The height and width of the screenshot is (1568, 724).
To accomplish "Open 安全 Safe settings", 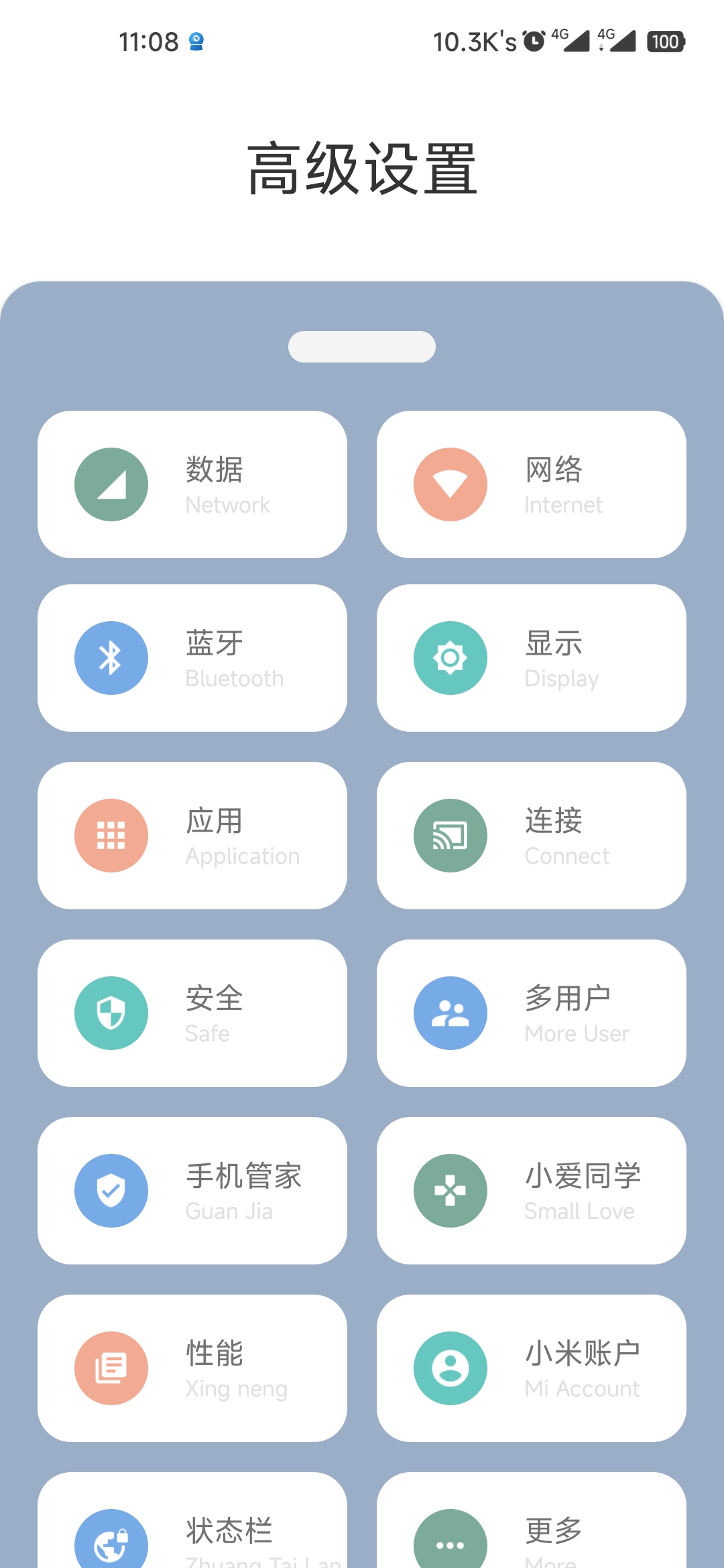I will [192, 1013].
